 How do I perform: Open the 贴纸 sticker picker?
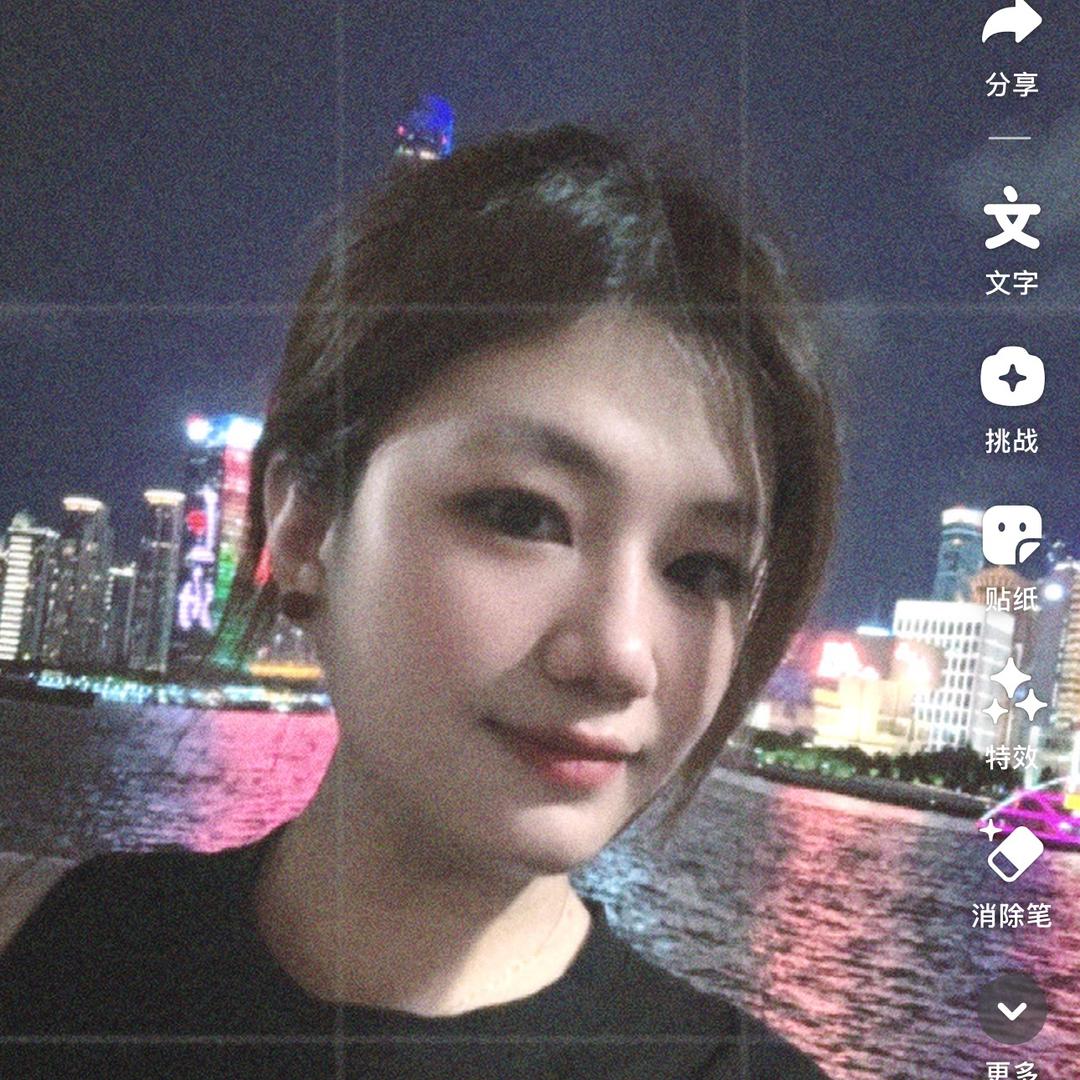pyautogui.click(x=1012, y=536)
